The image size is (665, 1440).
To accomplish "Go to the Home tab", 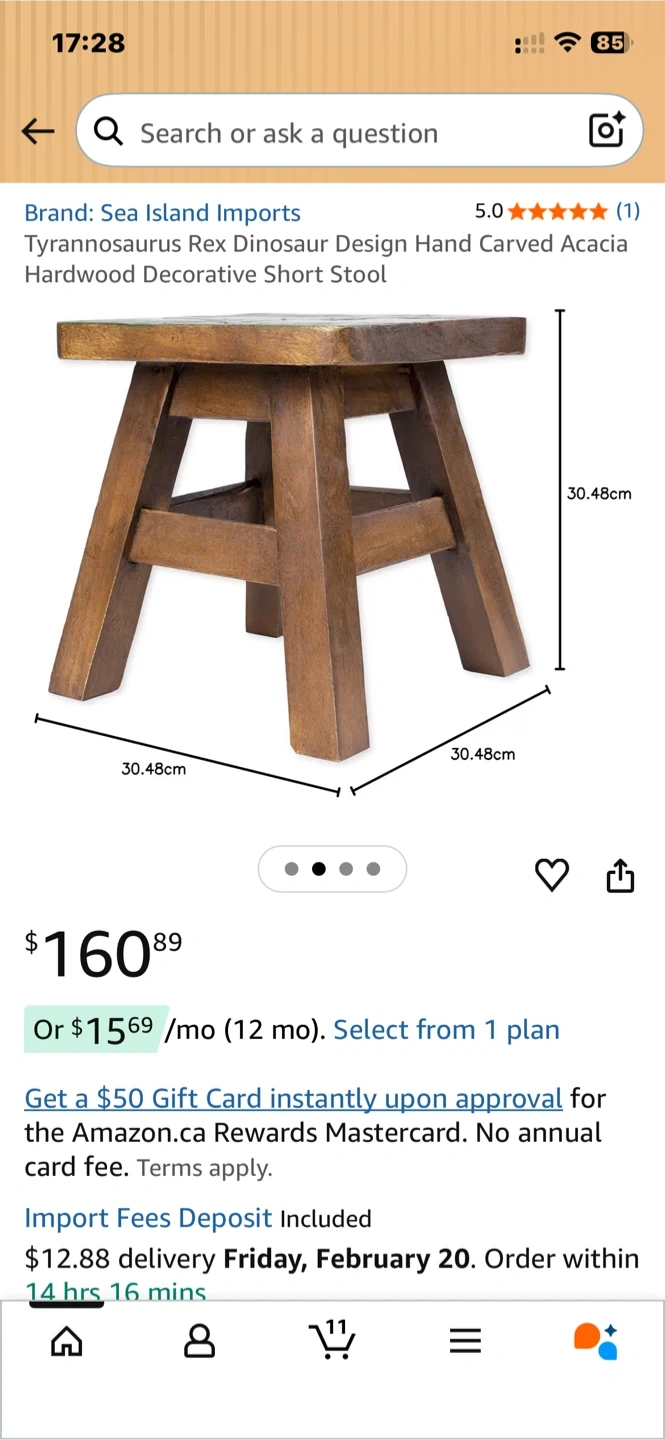I will pos(67,1341).
